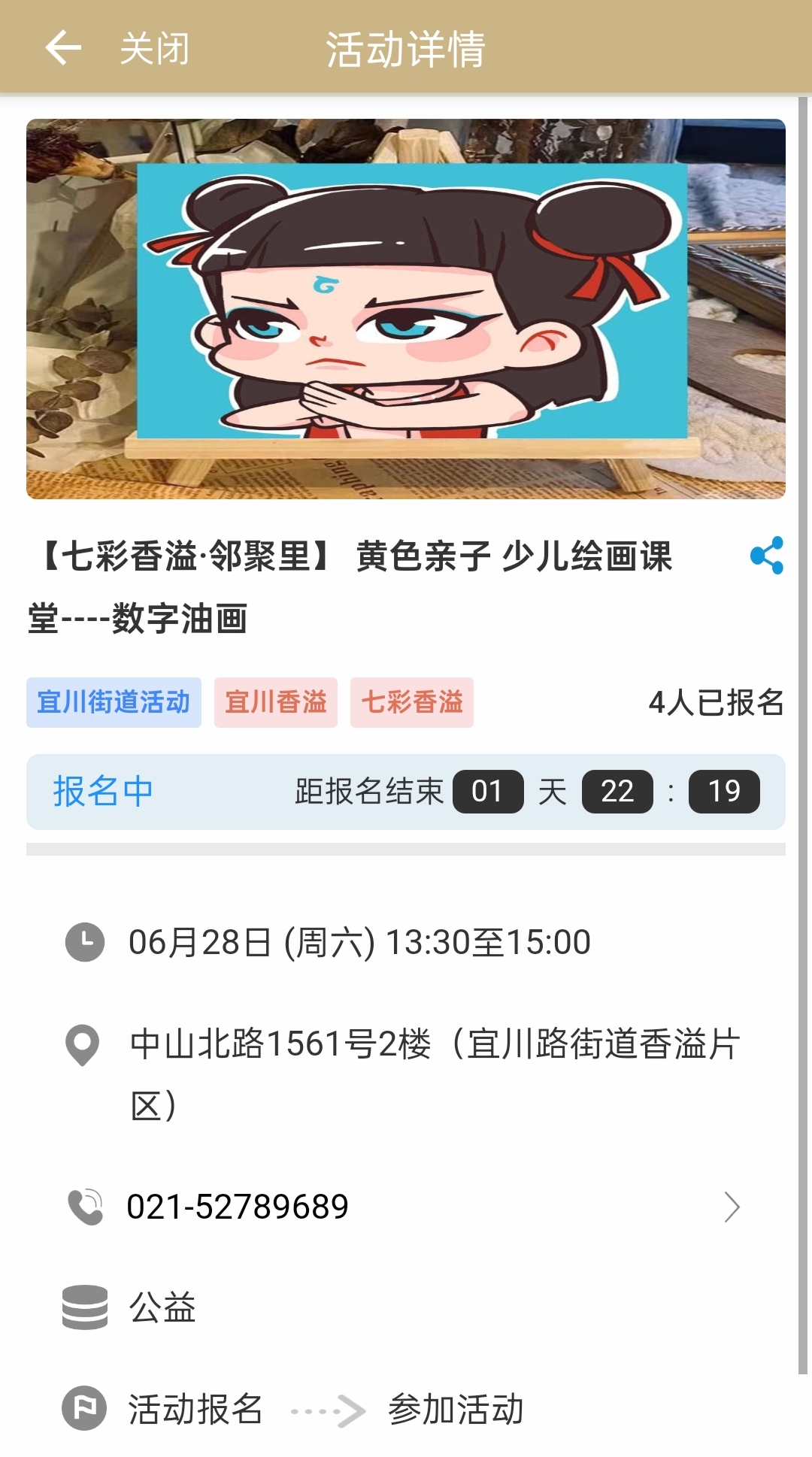The height and width of the screenshot is (1457, 812).
Task: View the activity banner image
Action: (406, 308)
